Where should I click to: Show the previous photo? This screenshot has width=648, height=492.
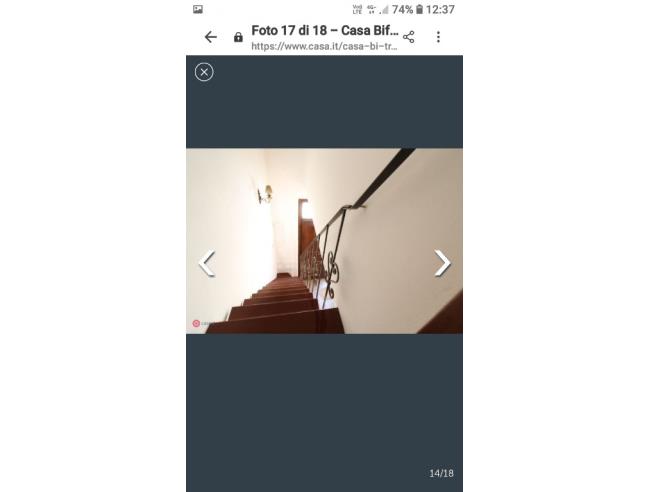(x=207, y=263)
